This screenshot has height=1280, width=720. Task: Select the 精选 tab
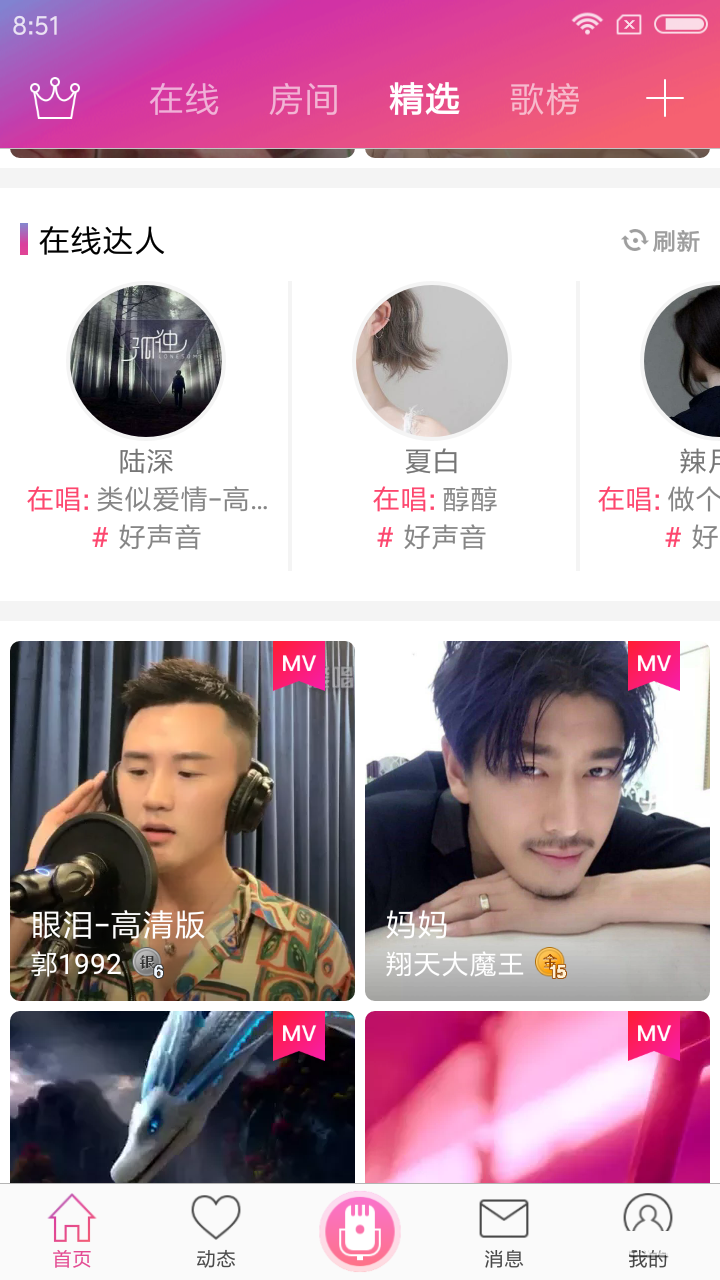point(424,100)
